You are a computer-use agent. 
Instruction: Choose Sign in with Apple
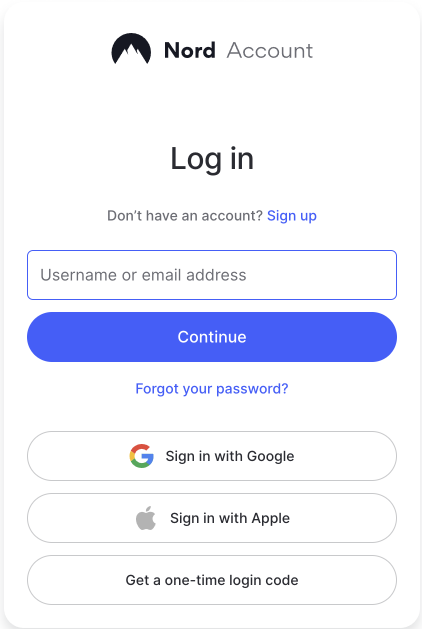pos(212,518)
